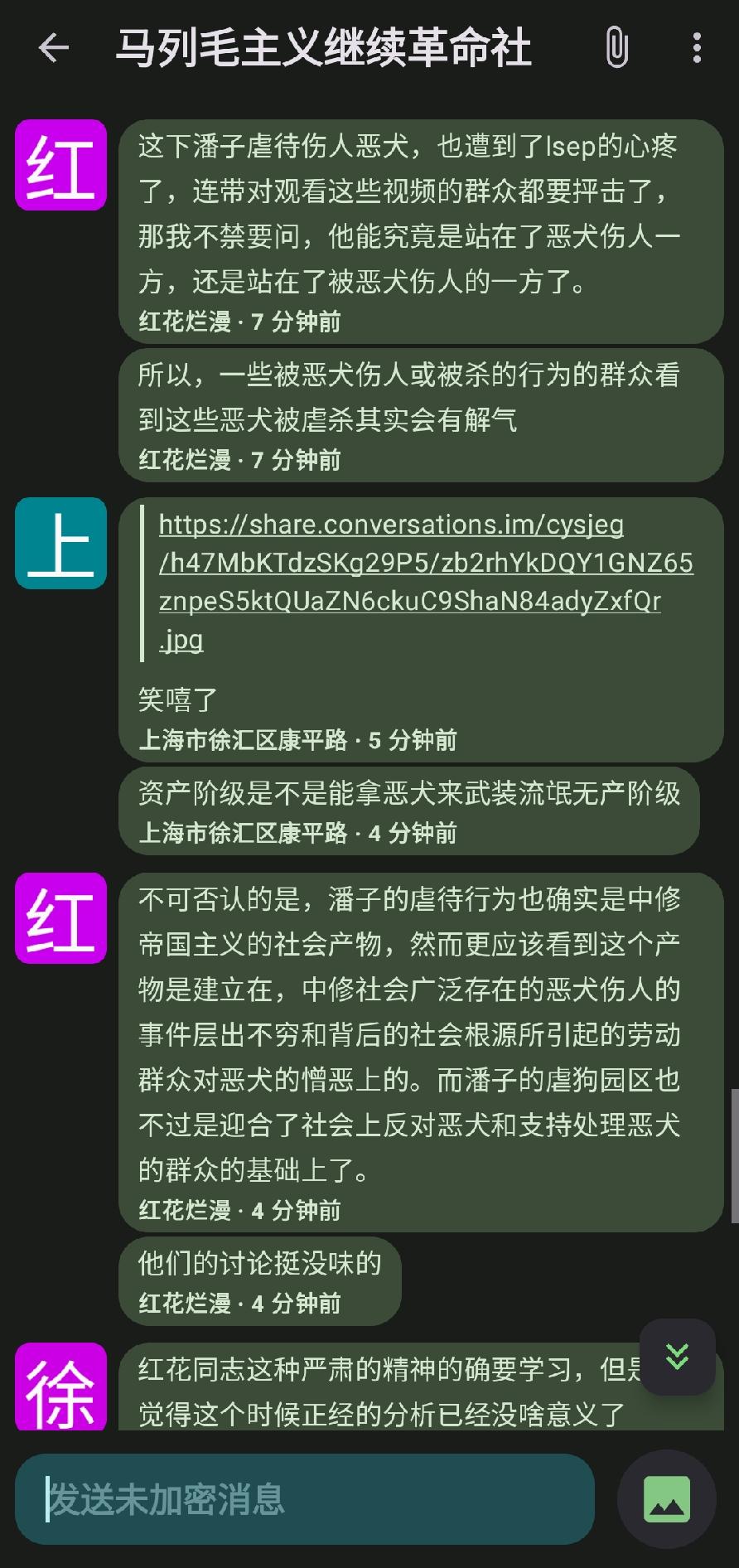Open the attachment paperclip menu
This screenshot has height=1568, width=739.
pyautogui.click(x=616, y=48)
